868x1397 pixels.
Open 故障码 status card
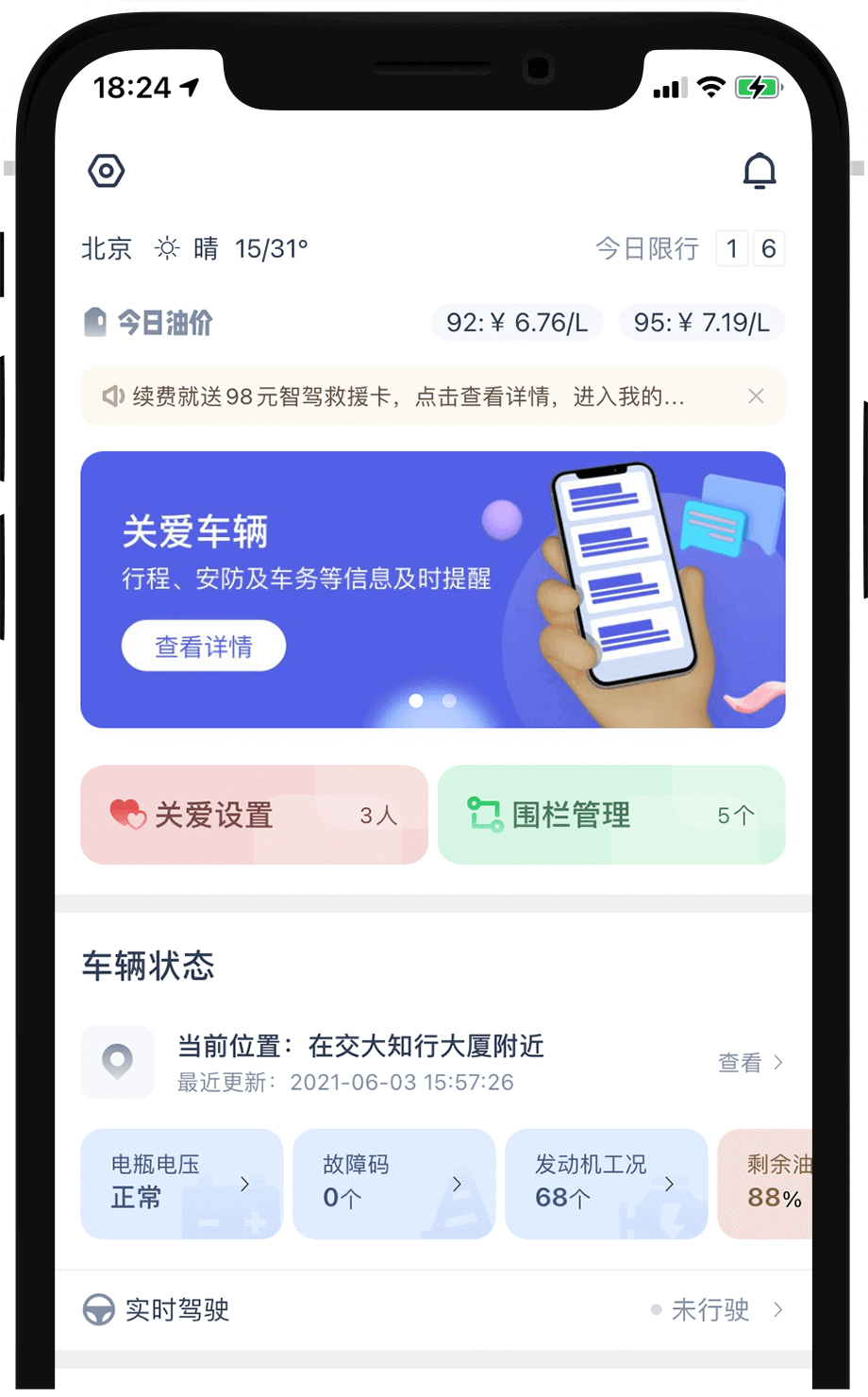pyautogui.click(x=393, y=1184)
